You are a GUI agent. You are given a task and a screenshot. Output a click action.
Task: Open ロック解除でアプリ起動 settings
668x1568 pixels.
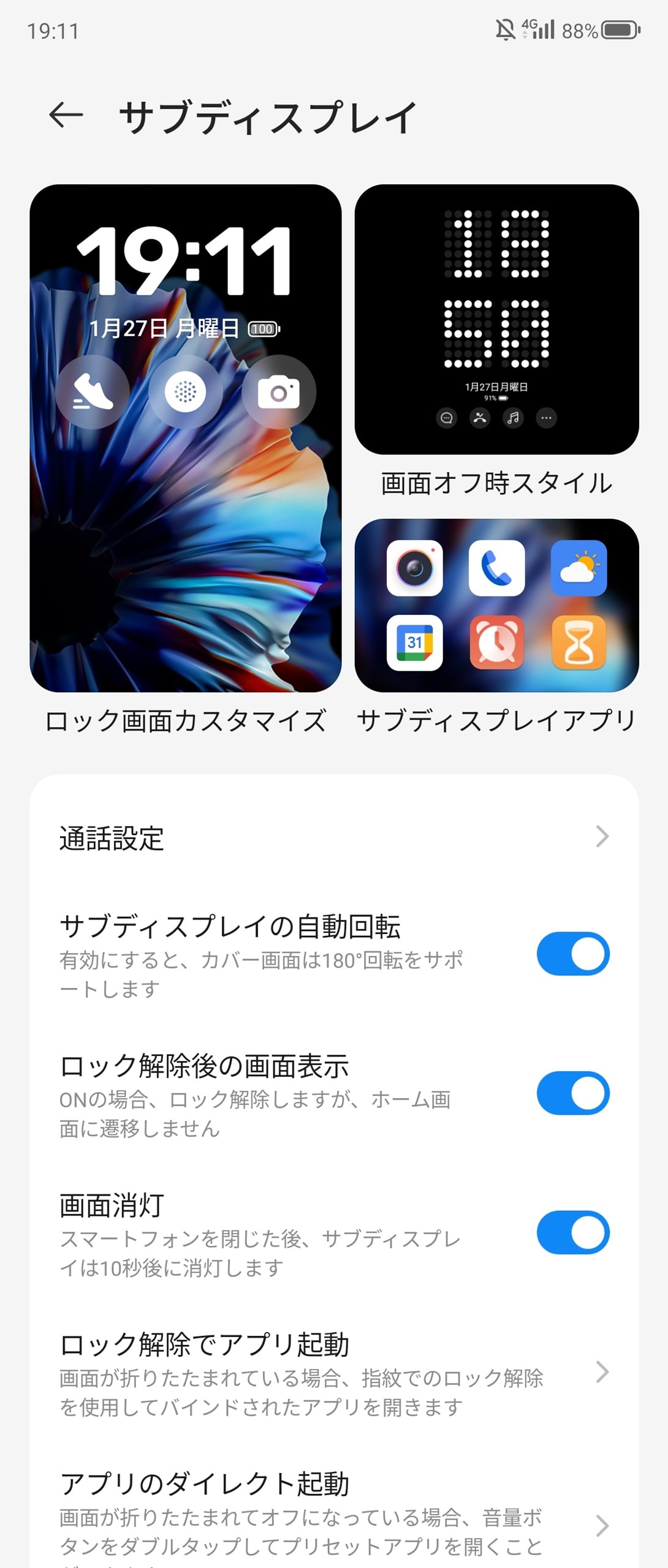334,1373
